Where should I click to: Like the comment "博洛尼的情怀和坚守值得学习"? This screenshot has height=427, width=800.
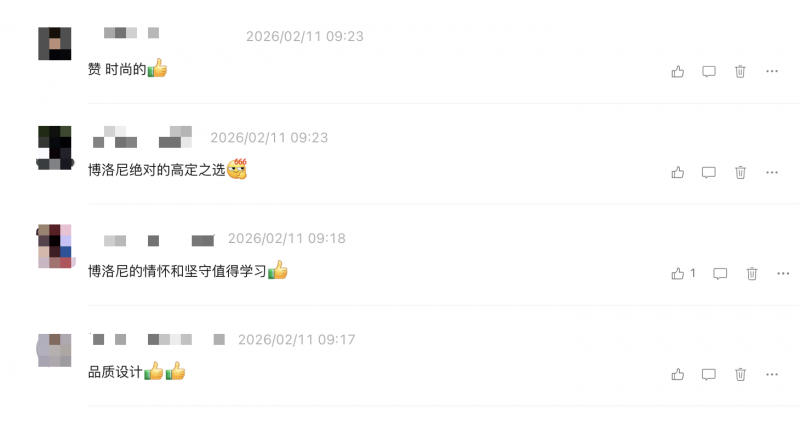click(678, 273)
